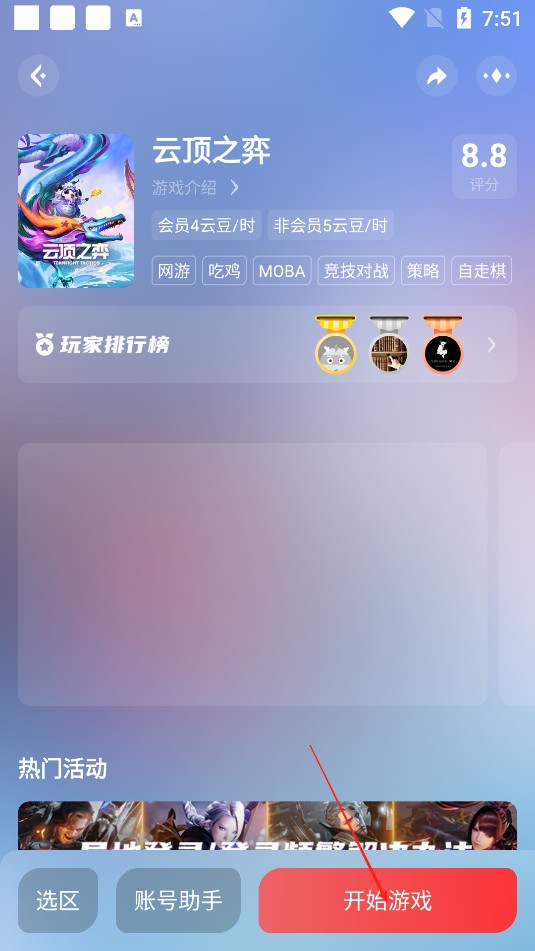Open the 玩家排行榜 leaderboard
This screenshot has width=535, height=951.
[x=268, y=344]
